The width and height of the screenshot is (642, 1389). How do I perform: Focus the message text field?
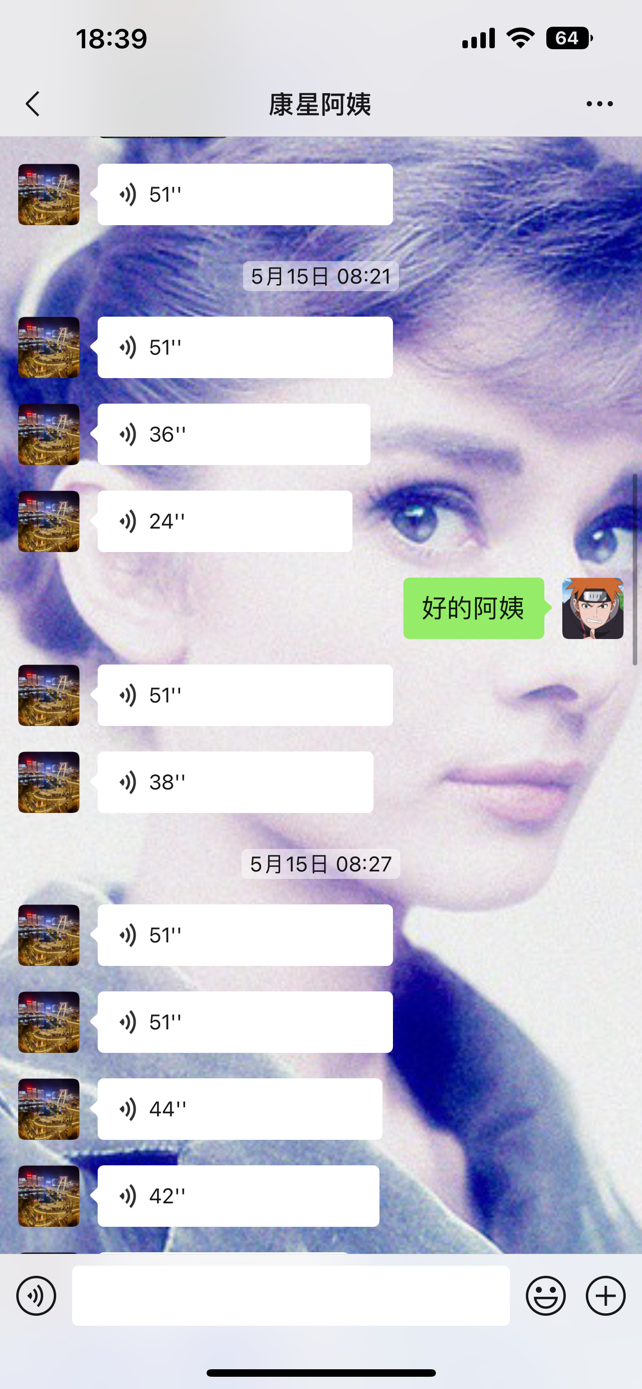coord(290,1296)
